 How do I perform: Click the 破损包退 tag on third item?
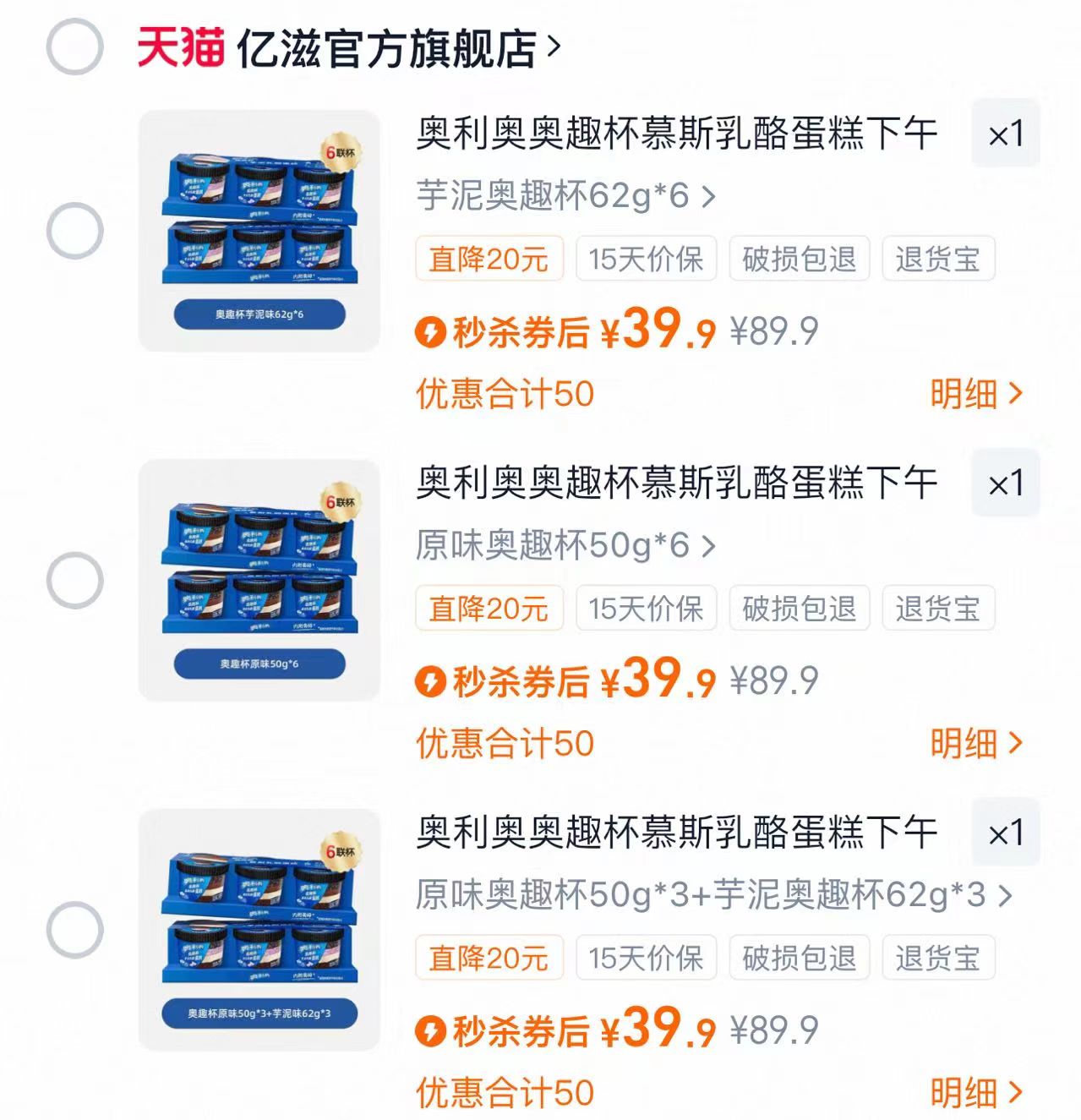click(x=800, y=959)
